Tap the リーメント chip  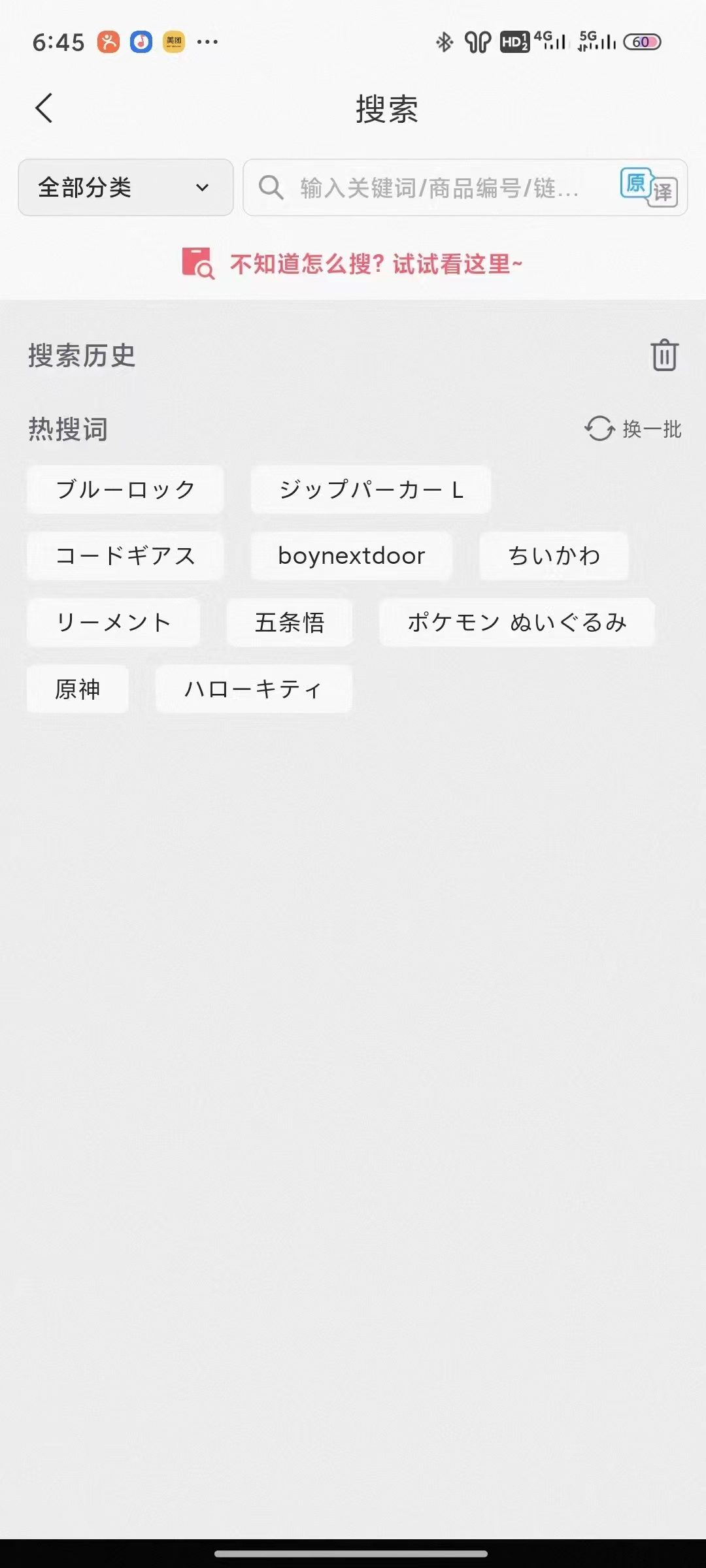click(x=114, y=623)
